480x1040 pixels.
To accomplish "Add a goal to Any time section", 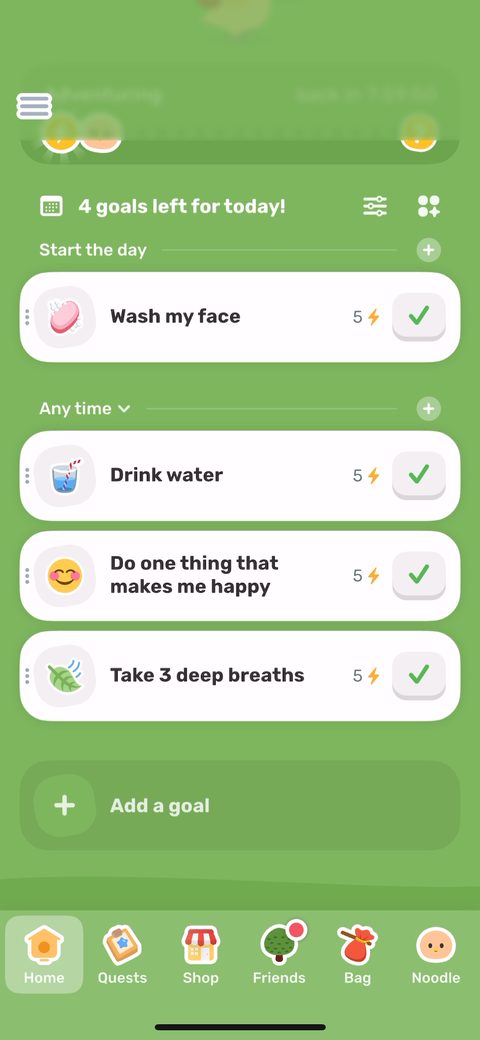I will tap(429, 409).
